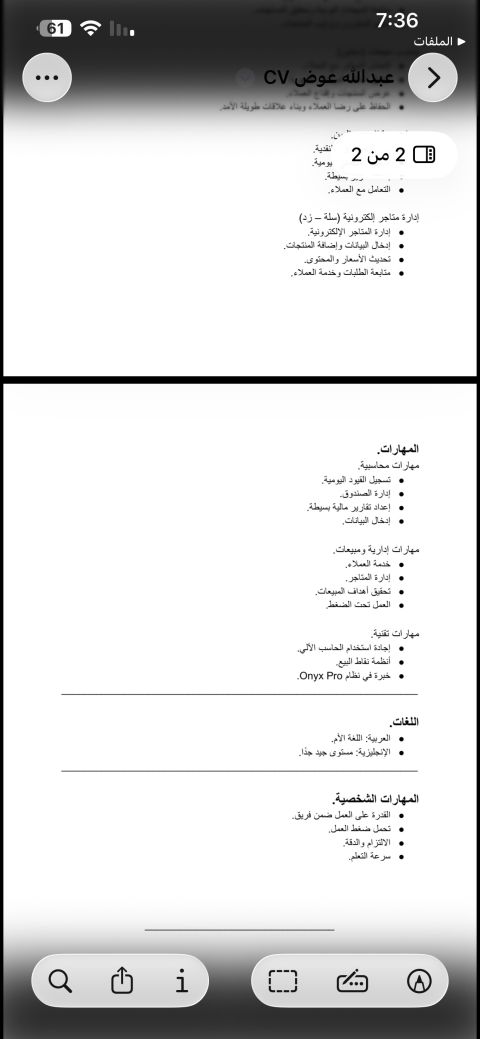Open the document title dropdown for عبدالله عوض CV
480x1039 pixels.
246,78
